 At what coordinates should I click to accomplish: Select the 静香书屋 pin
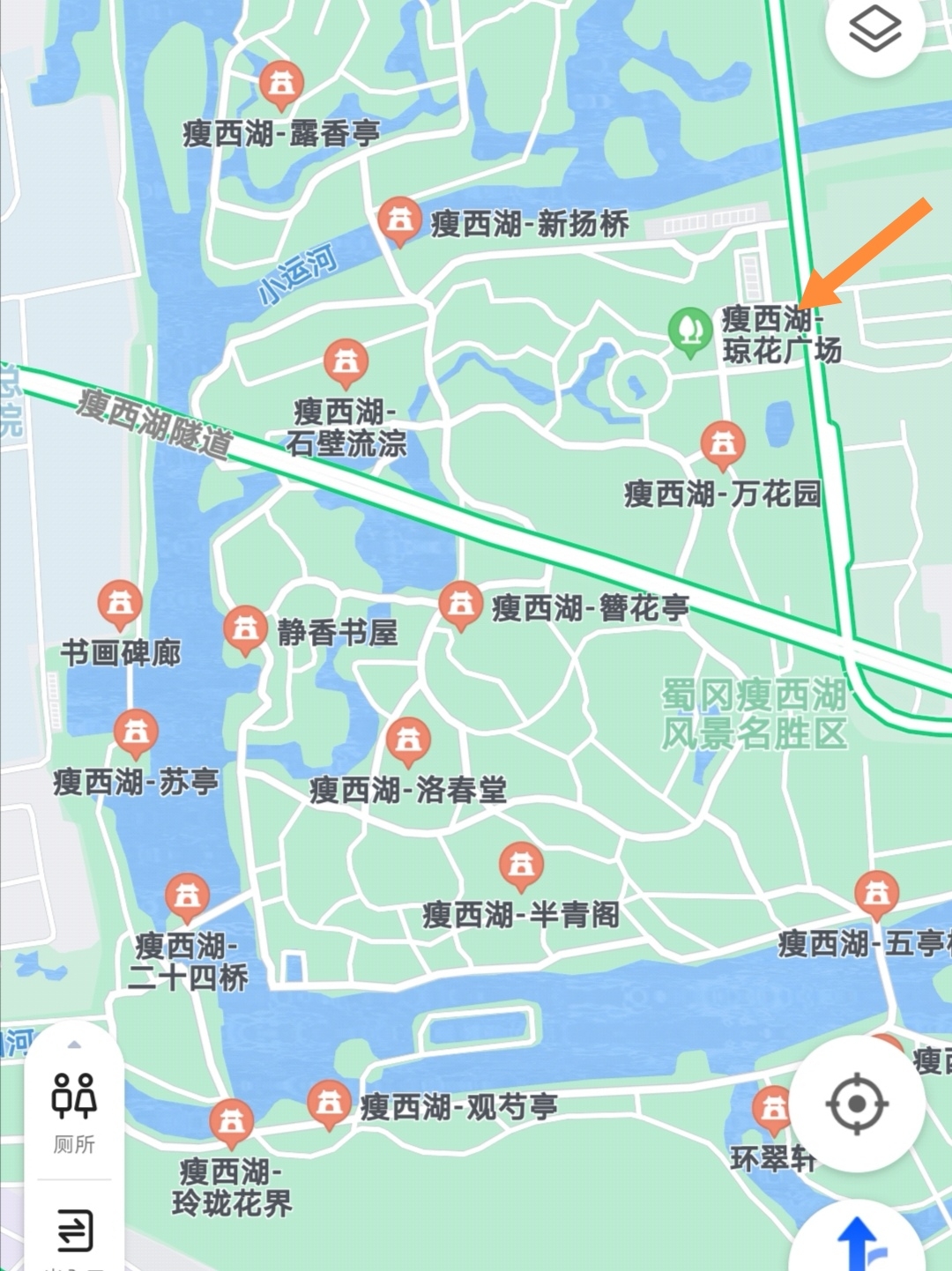tap(245, 629)
